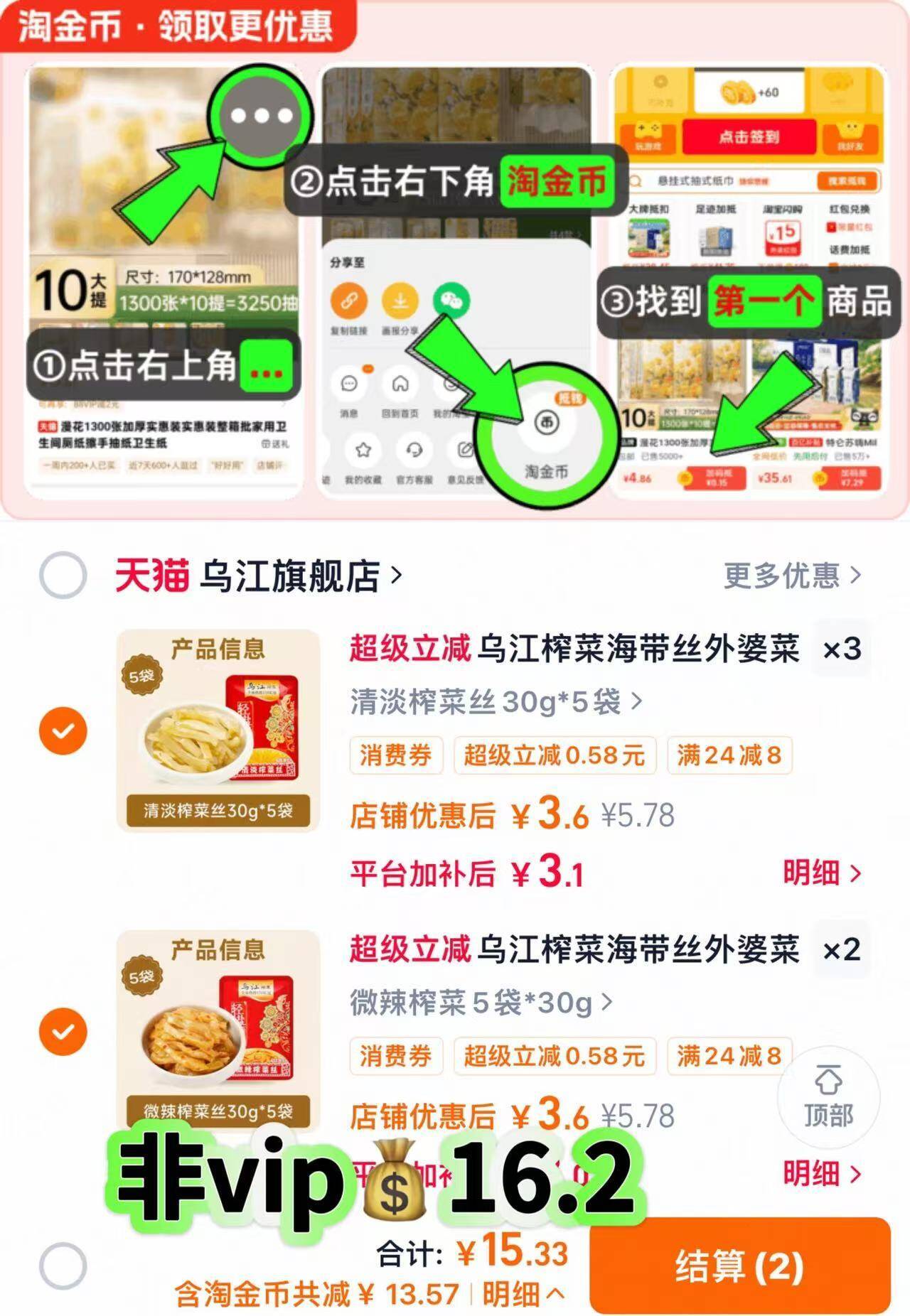
Task: Tap the 意见反馈 feedback menu entry
Action: [466, 449]
